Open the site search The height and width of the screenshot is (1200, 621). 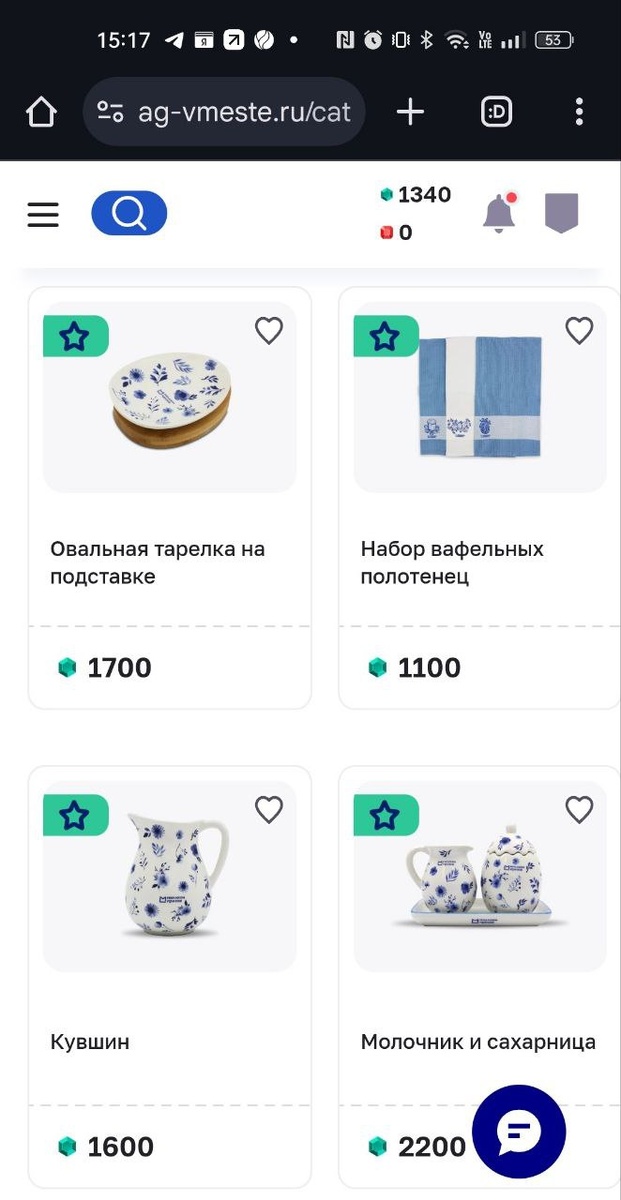click(x=129, y=213)
